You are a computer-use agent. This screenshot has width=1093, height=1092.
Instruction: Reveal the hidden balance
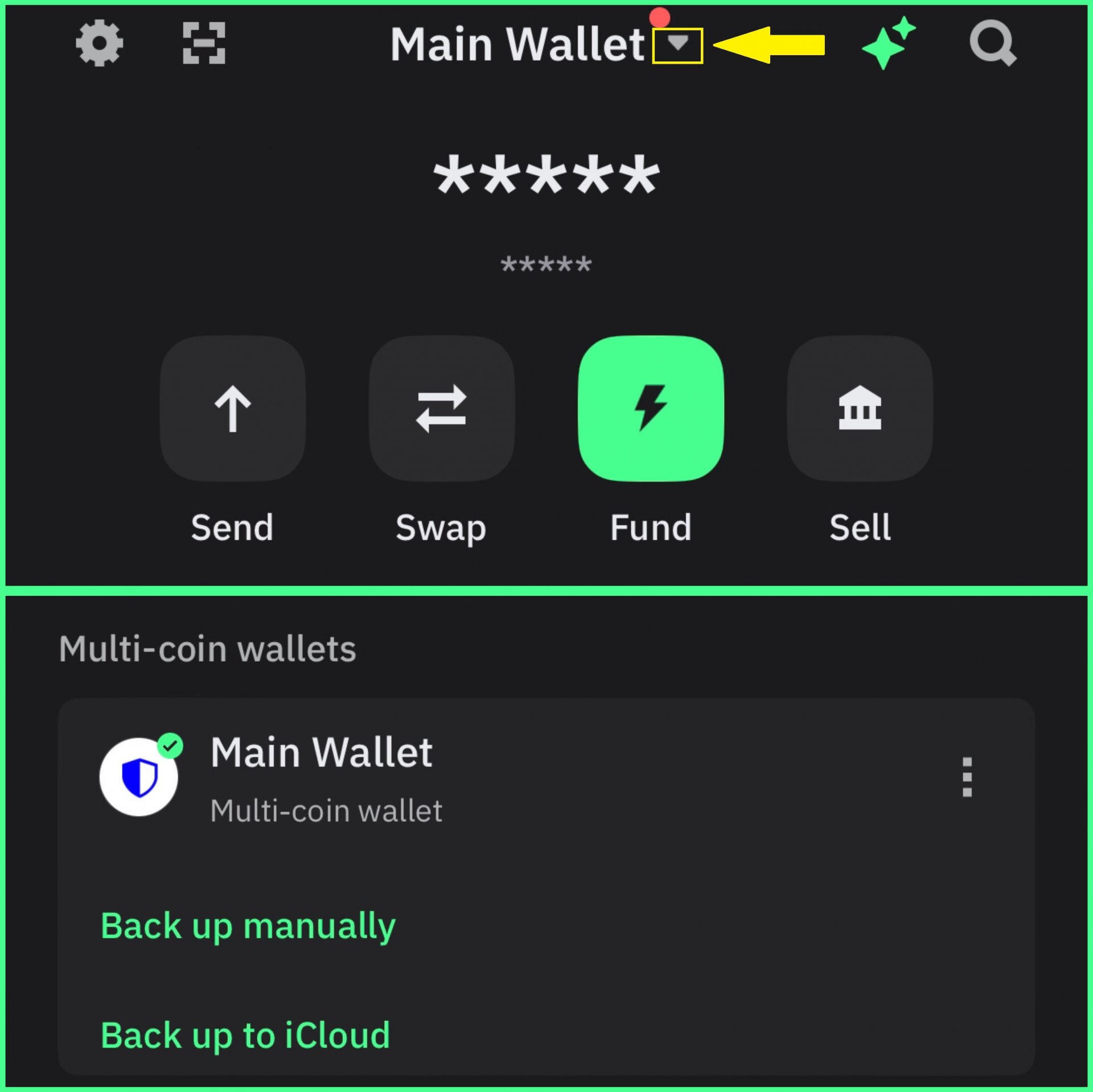click(x=546, y=175)
